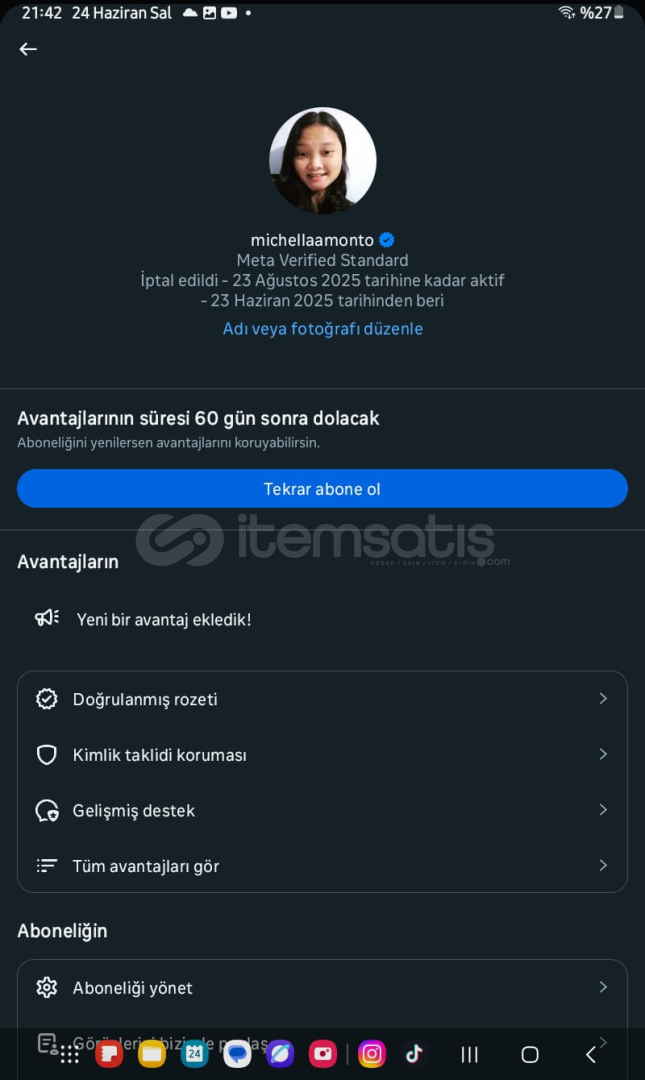645x1080 pixels.
Task: Launch TikTok from the taskbar
Action: pyautogui.click(x=414, y=1054)
